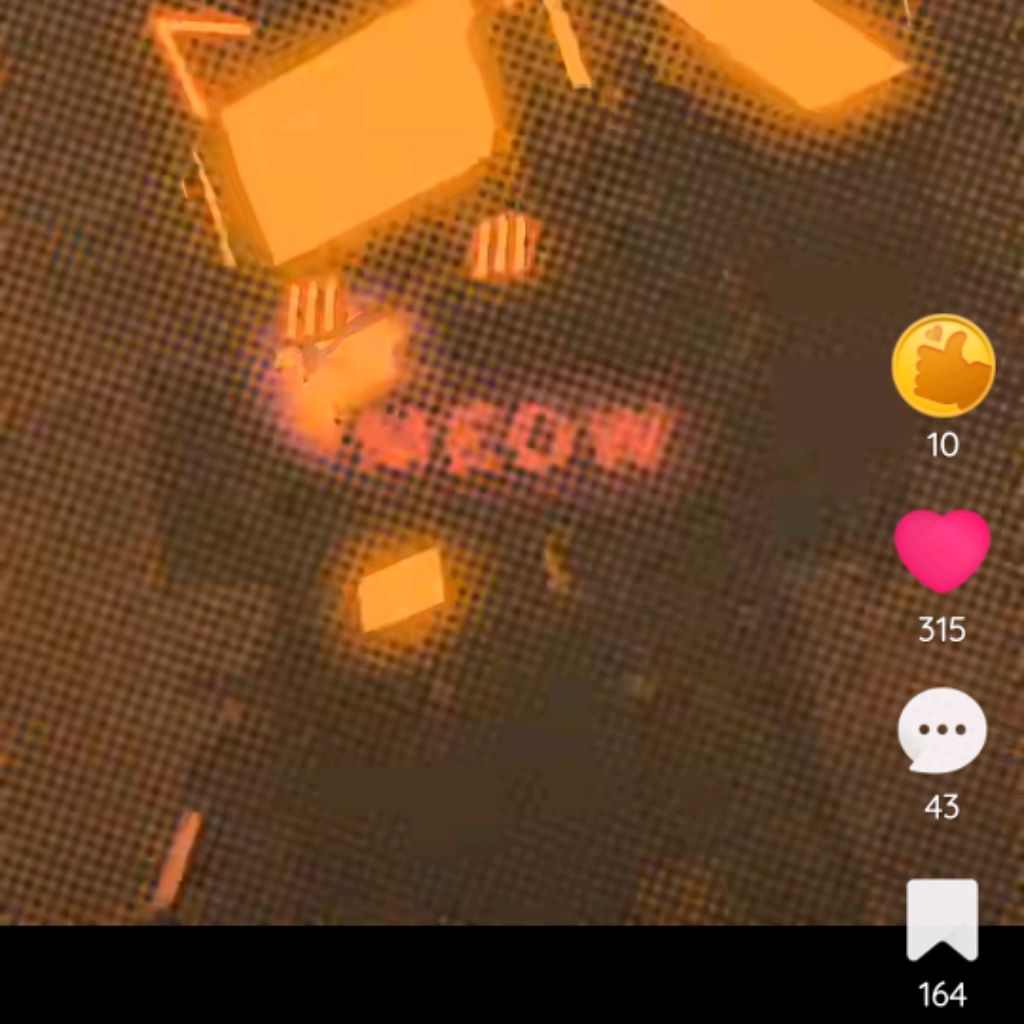Like this video with the heart

click(942, 550)
